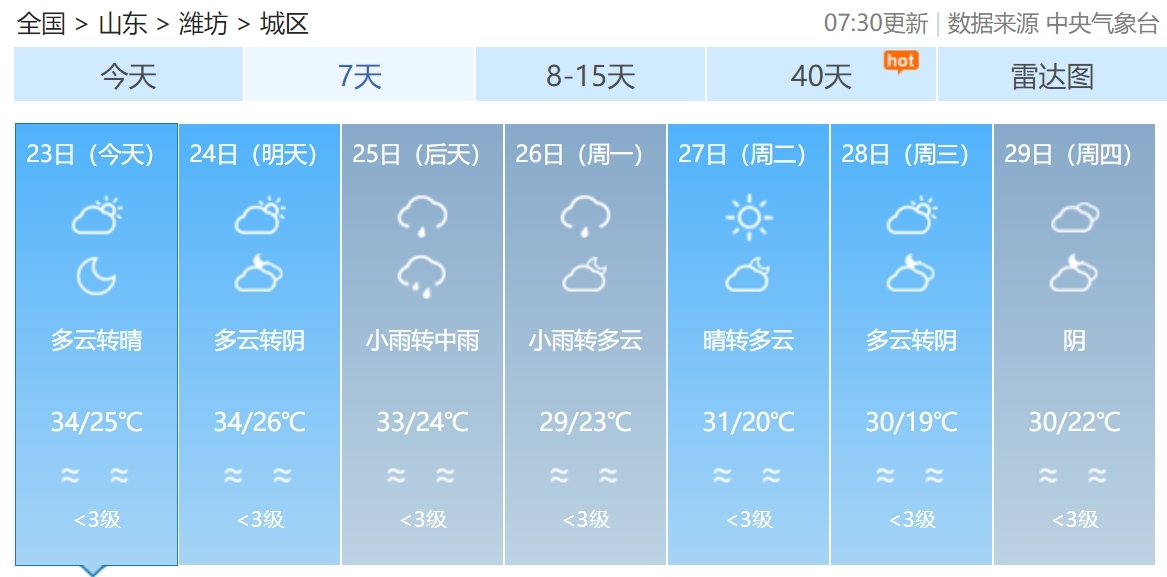Image resolution: width=1167 pixels, height=577 pixels.
Task: Tap the 26日（周一）forecast card
Action: click(x=586, y=344)
